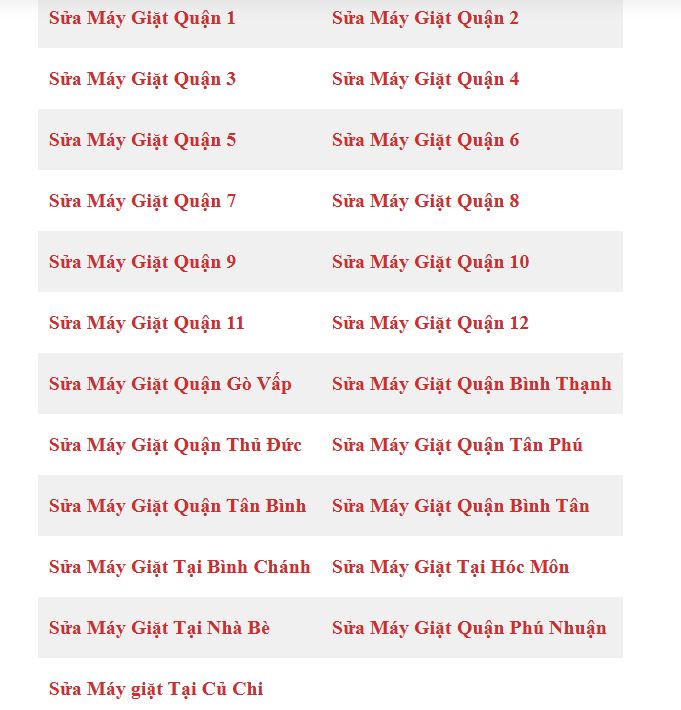Open Sửa Máy Giặt Quận 10 link
This screenshot has height=710, width=681.
430,262
